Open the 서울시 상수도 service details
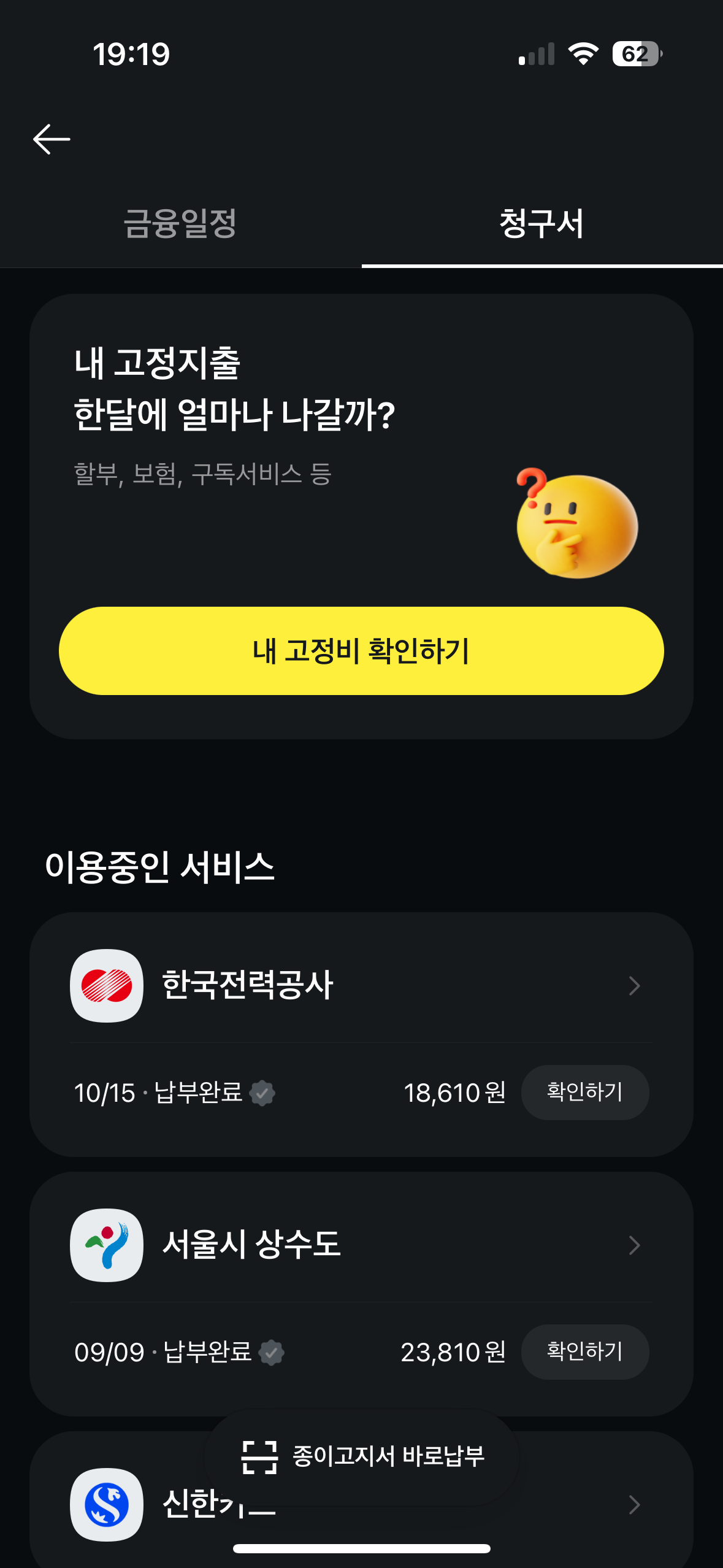This screenshot has width=723, height=1568. point(361,1245)
